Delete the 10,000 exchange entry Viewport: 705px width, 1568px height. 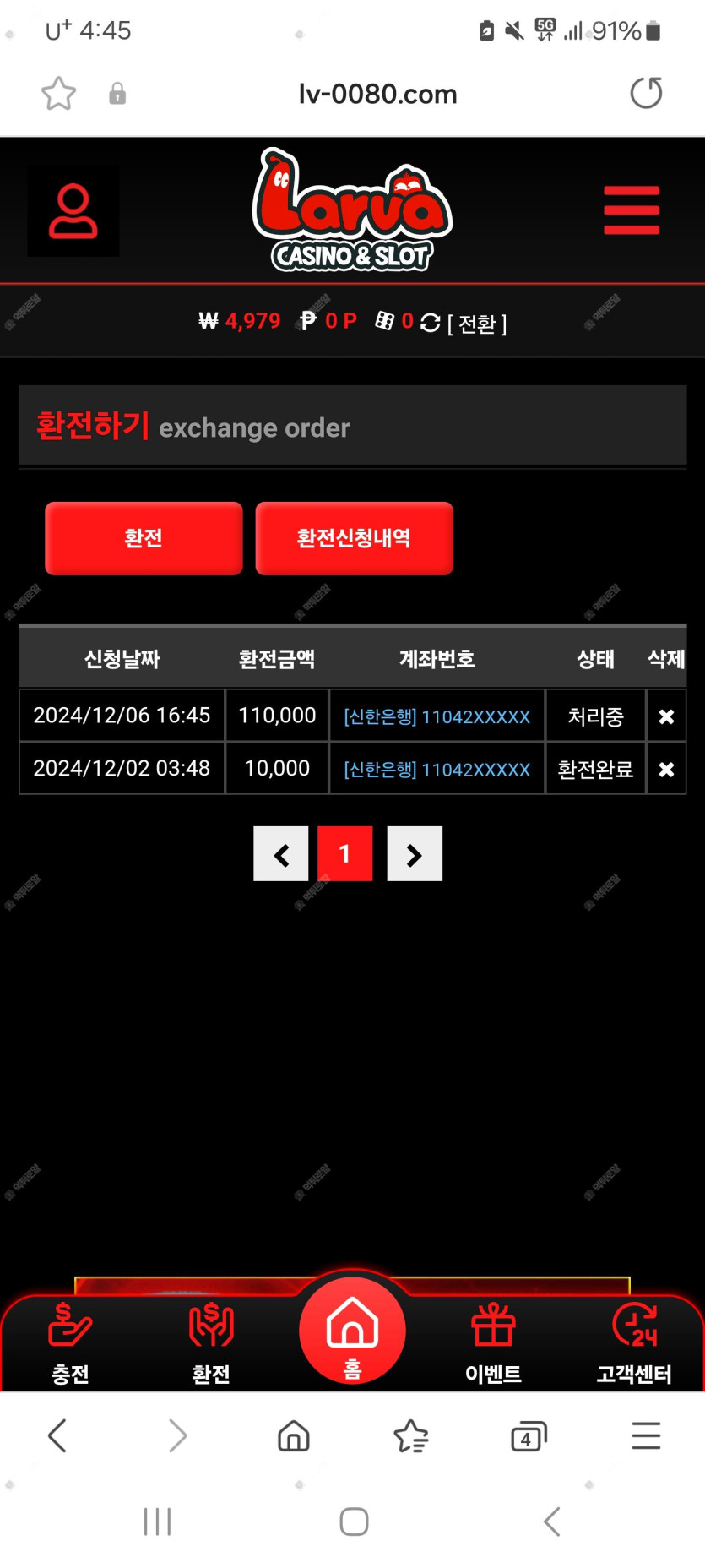(x=666, y=769)
